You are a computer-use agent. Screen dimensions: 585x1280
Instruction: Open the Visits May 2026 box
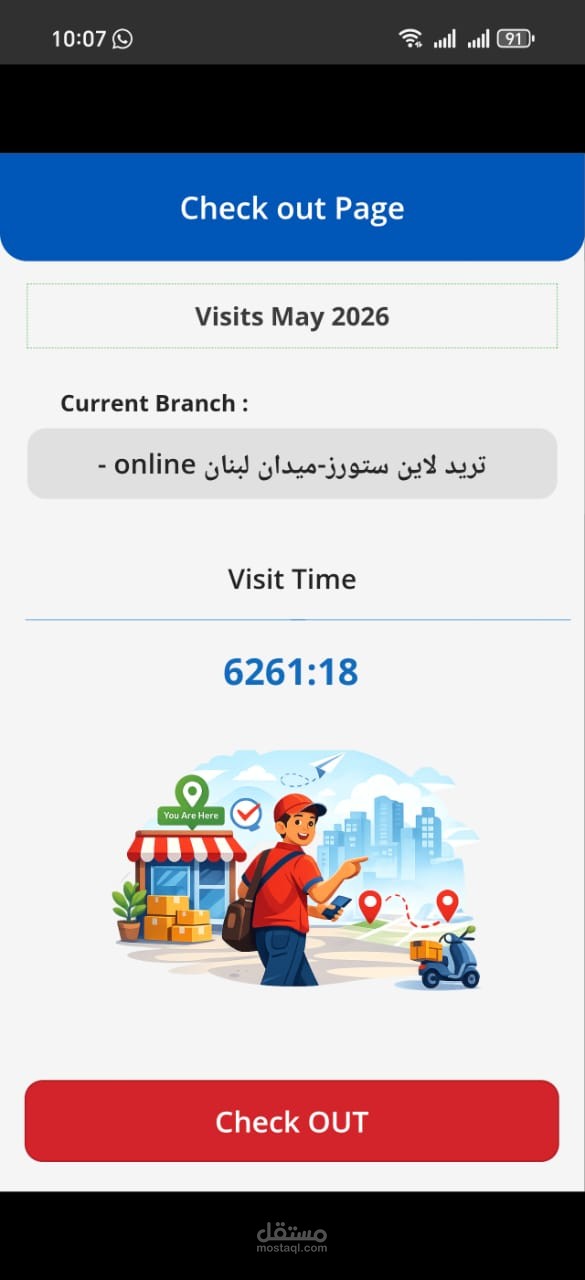[x=292, y=316]
